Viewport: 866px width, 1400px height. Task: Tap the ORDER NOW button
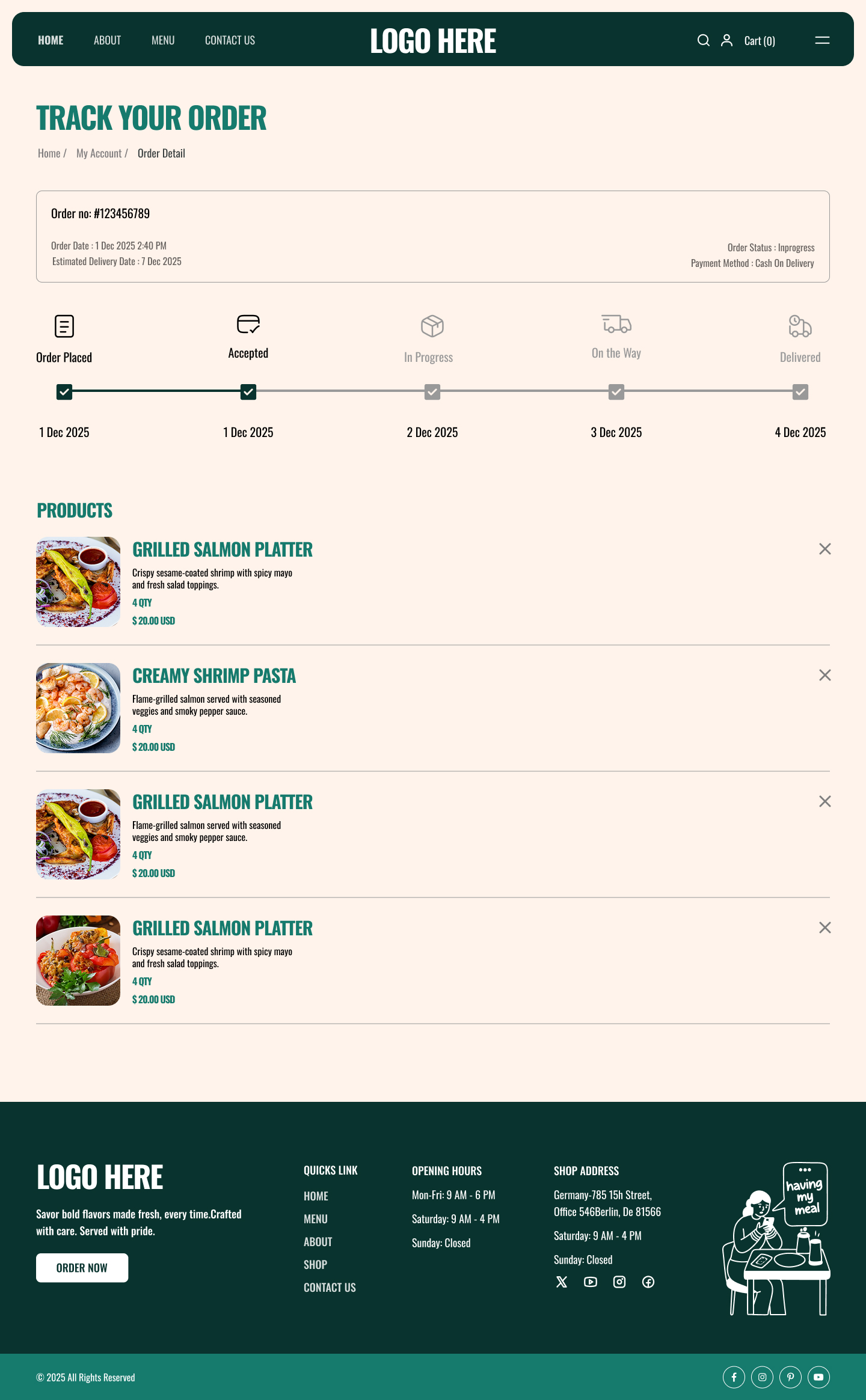click(x=82, y=1268)
